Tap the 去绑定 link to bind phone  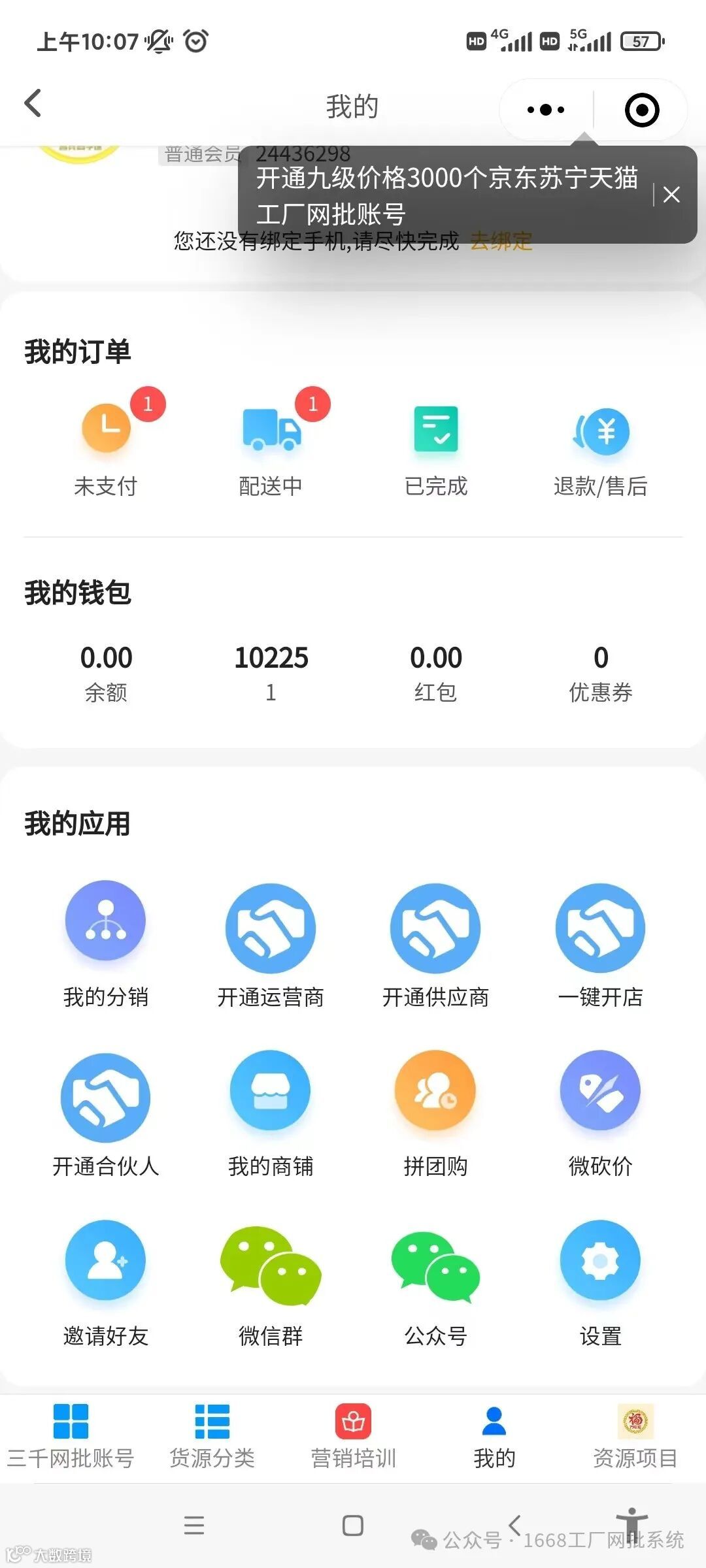[501, 242]
